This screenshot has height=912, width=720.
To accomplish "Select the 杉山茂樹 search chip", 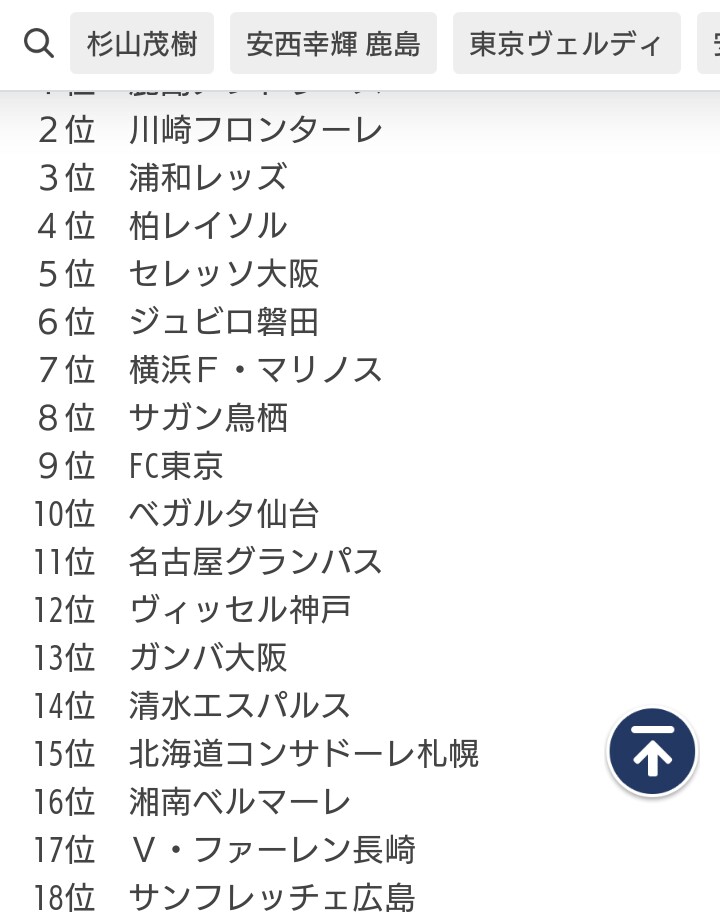I will [142, 43].
